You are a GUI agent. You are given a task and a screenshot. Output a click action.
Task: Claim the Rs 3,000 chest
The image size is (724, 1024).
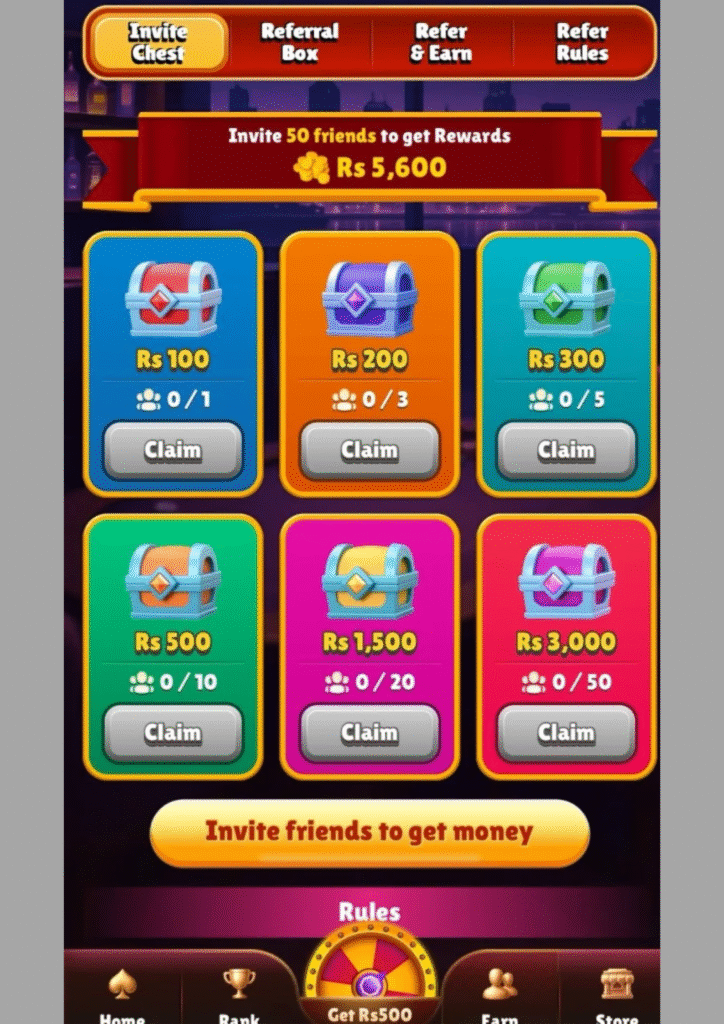(566, 733)
